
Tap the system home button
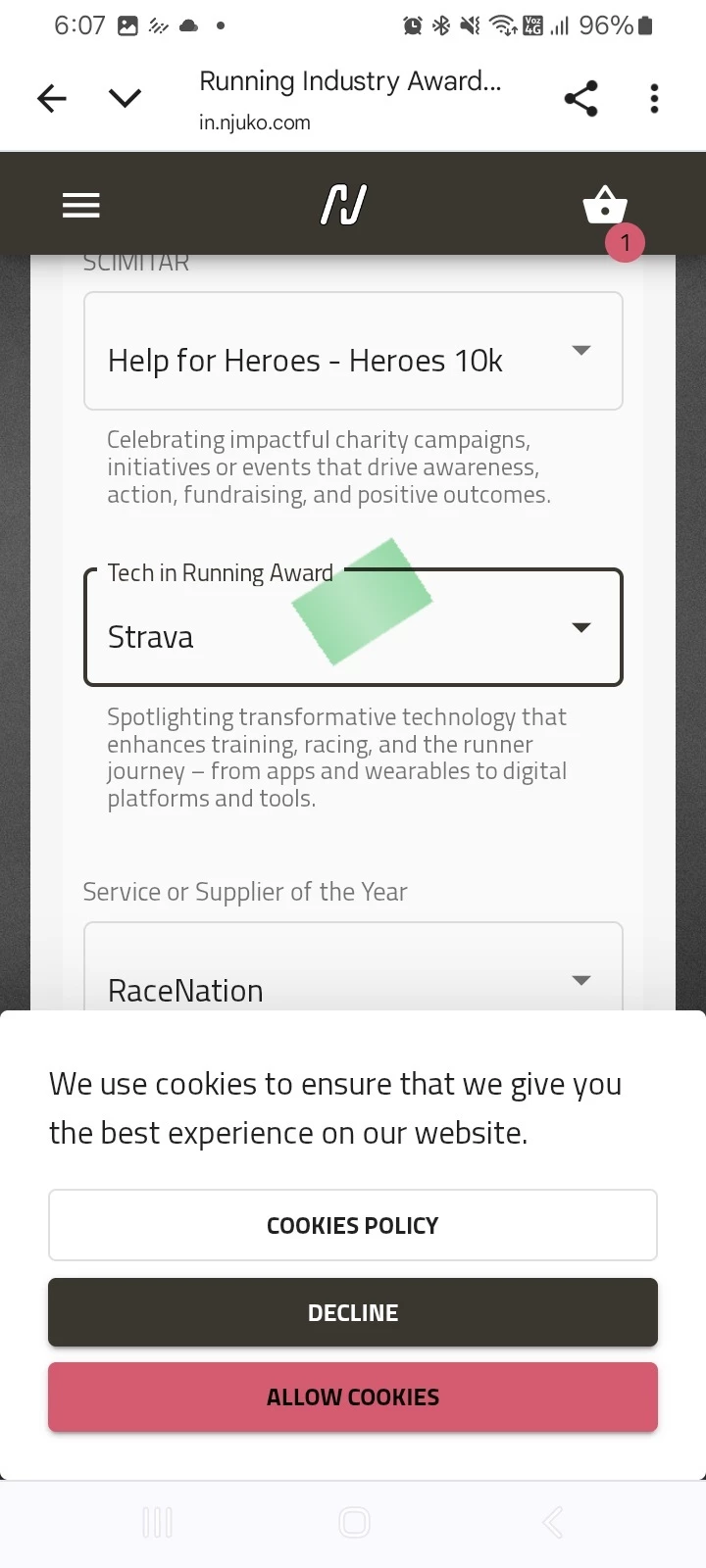(354, 1522)
